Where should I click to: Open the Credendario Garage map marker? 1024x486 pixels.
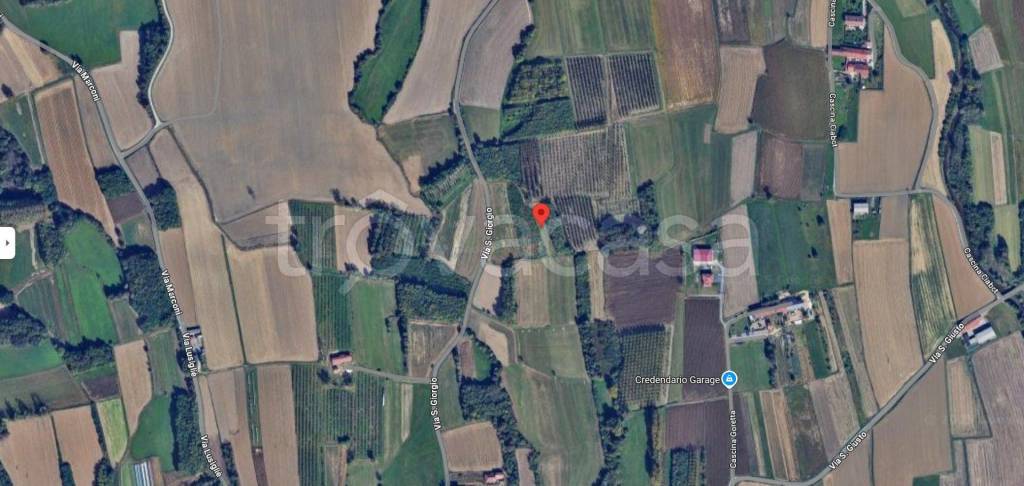click(730, 379)
